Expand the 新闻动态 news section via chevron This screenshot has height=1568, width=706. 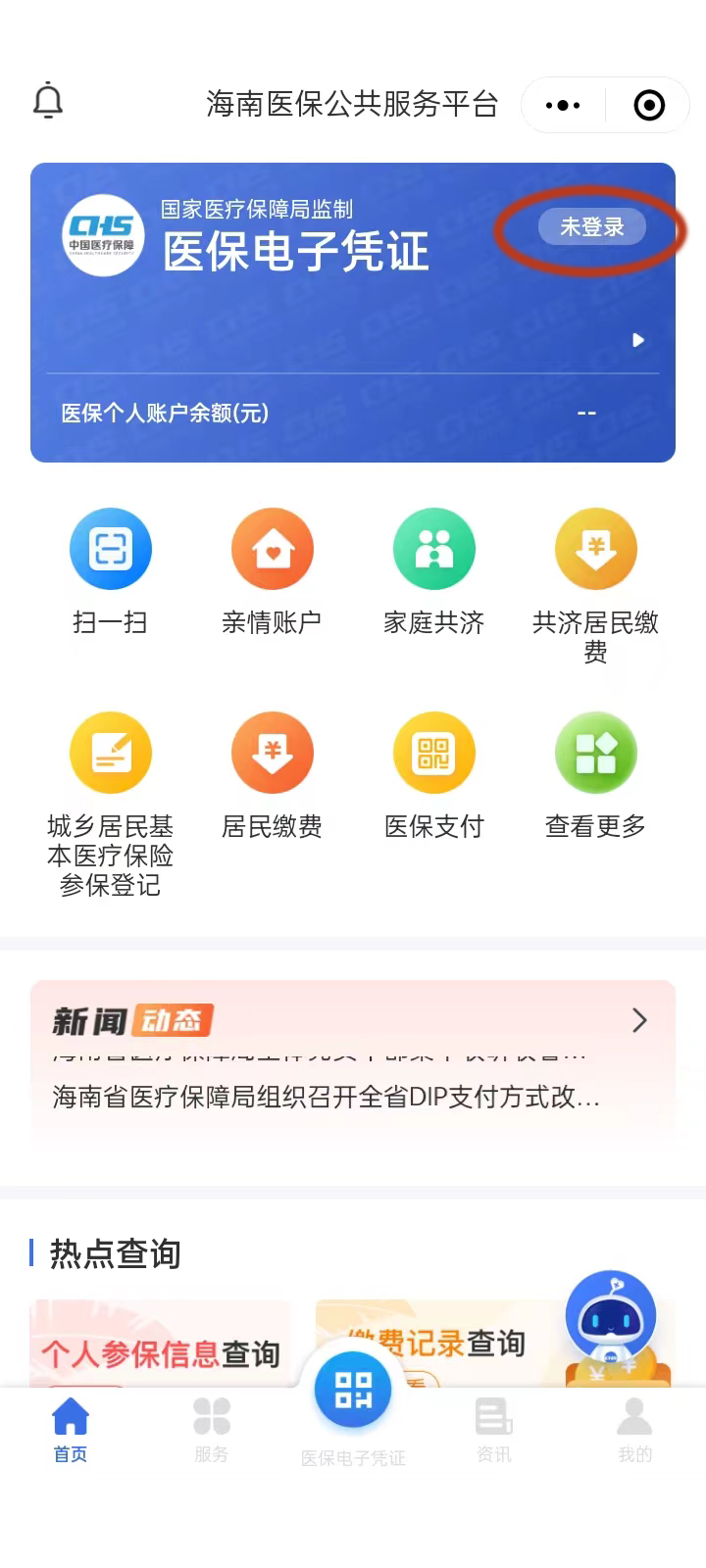pyautogui.click(x=639, y=1021)
